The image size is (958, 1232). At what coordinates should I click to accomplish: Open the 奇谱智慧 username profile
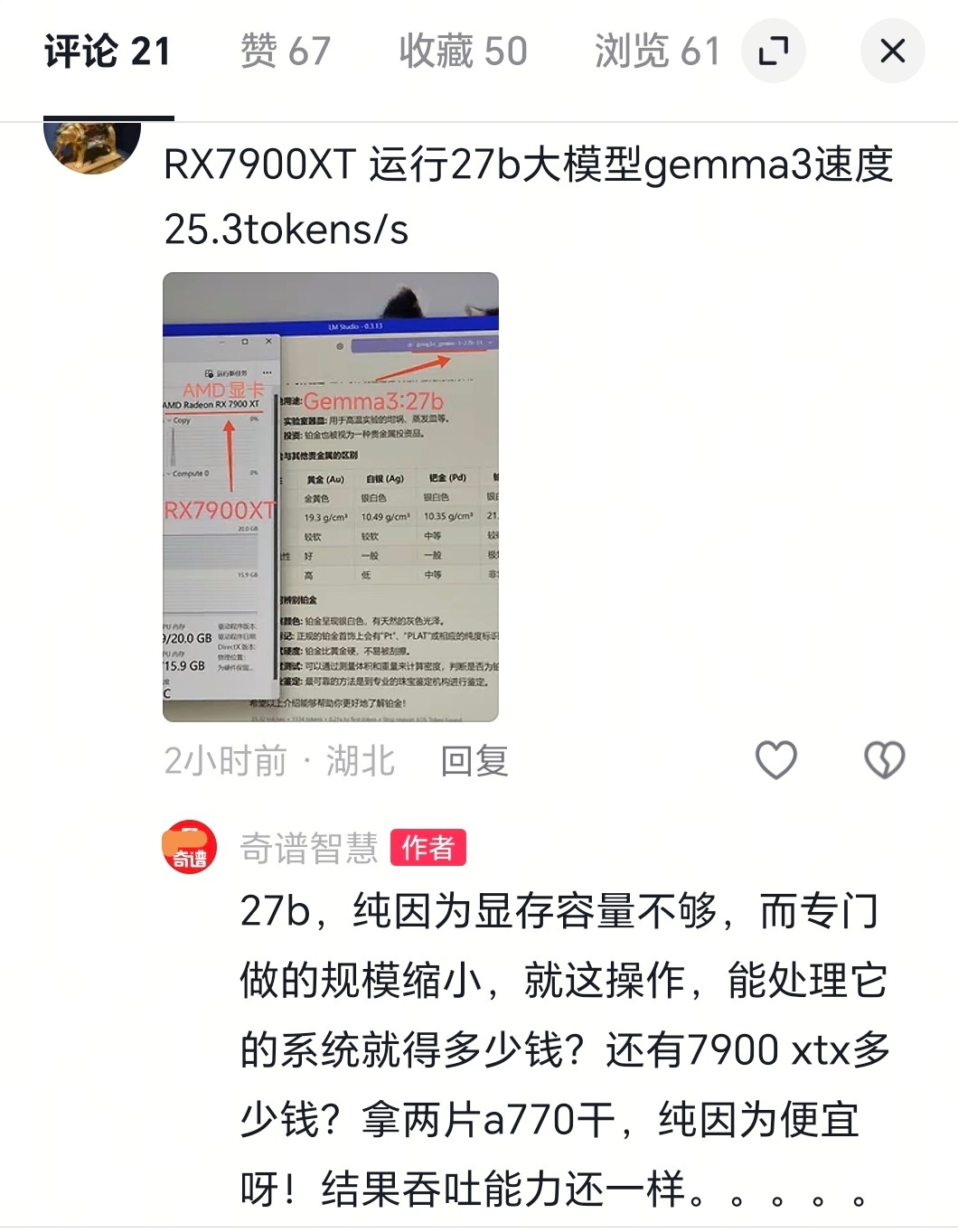309,849
